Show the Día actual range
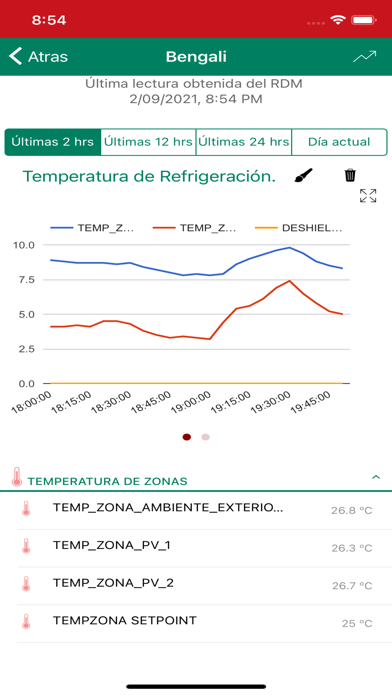Viewport: 392px width, 696px height. (x=339, y=142)
